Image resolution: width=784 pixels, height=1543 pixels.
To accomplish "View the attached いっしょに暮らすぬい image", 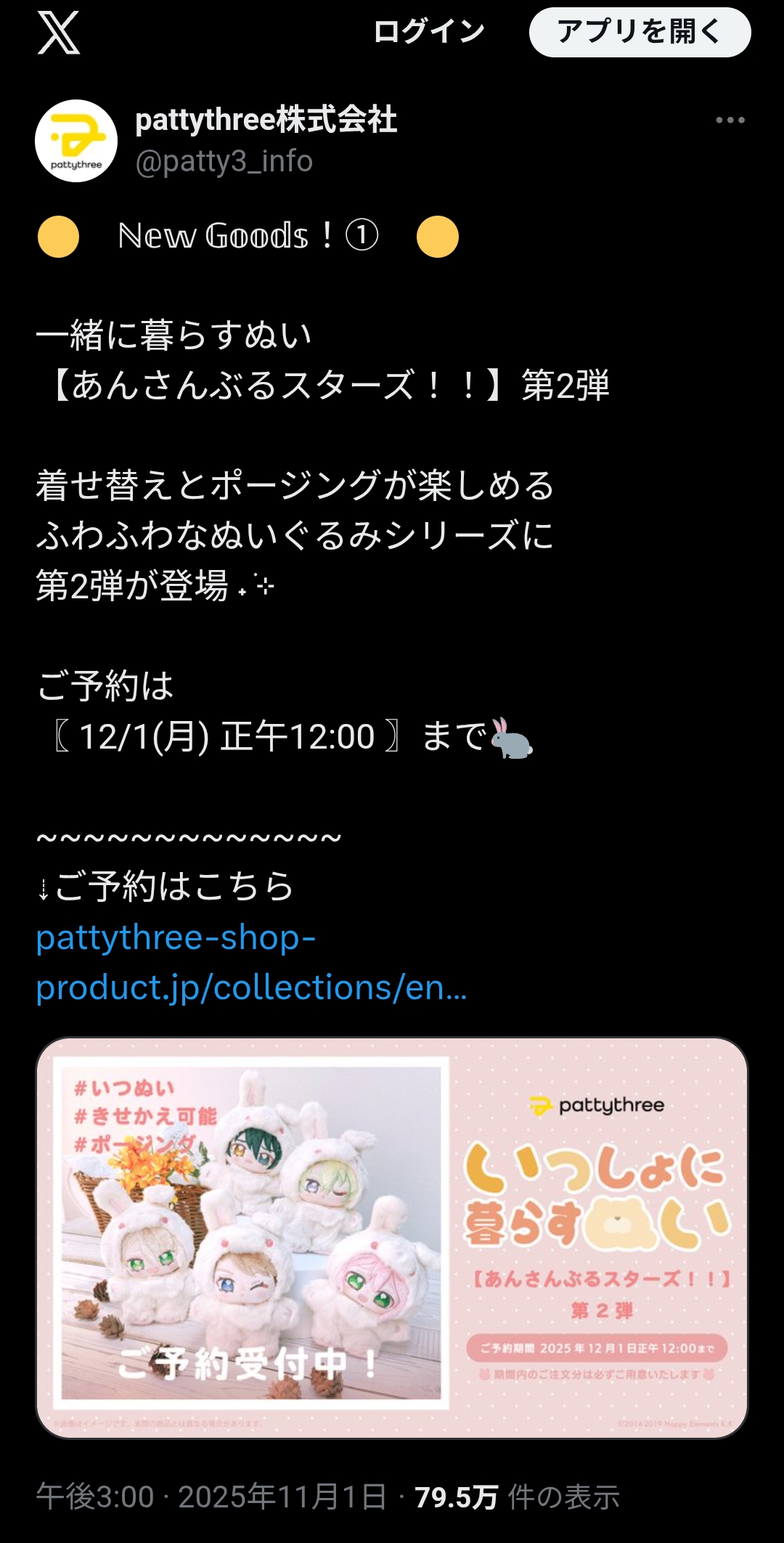I will 392,1237.
